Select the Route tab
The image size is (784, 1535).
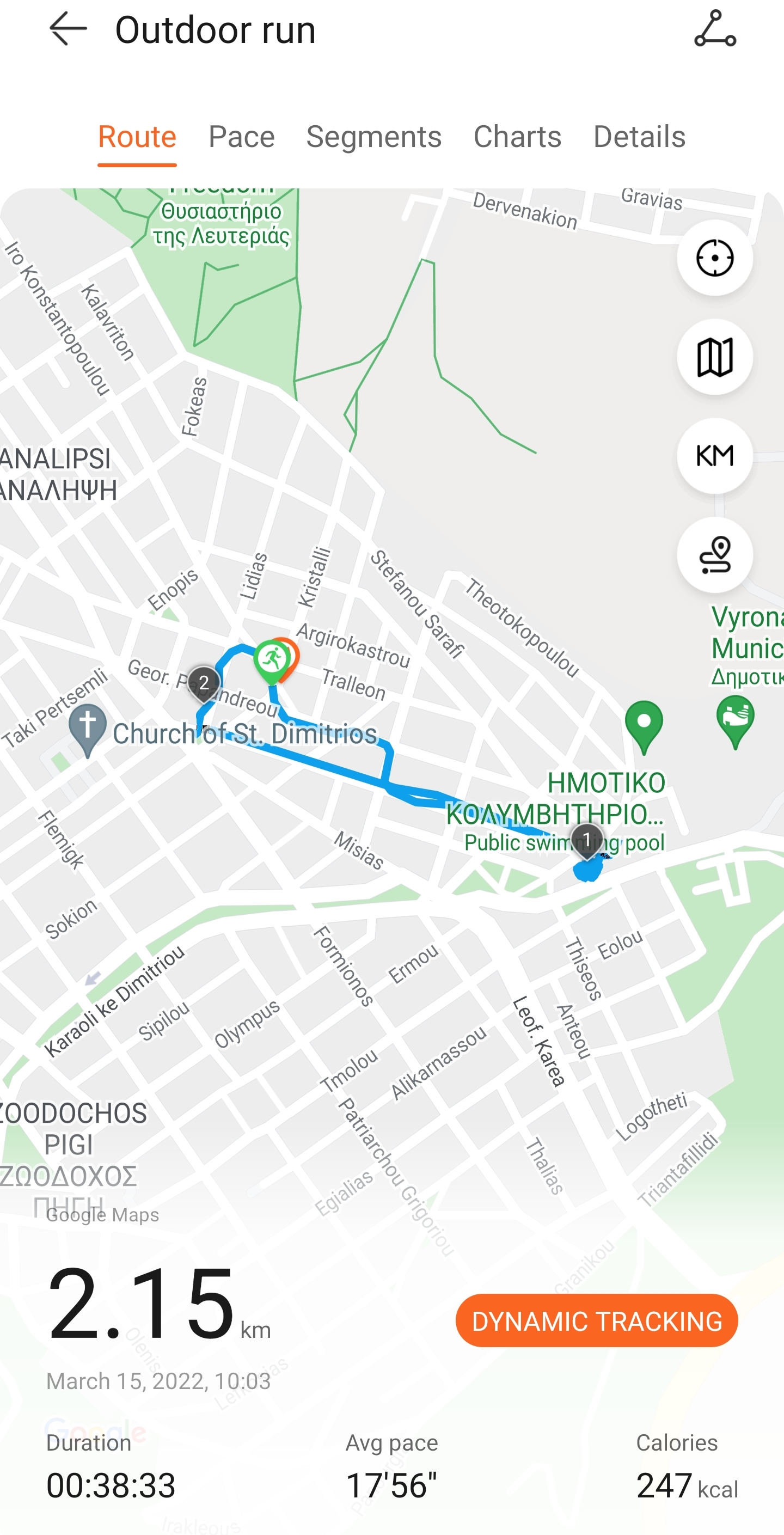coord(137,137)
